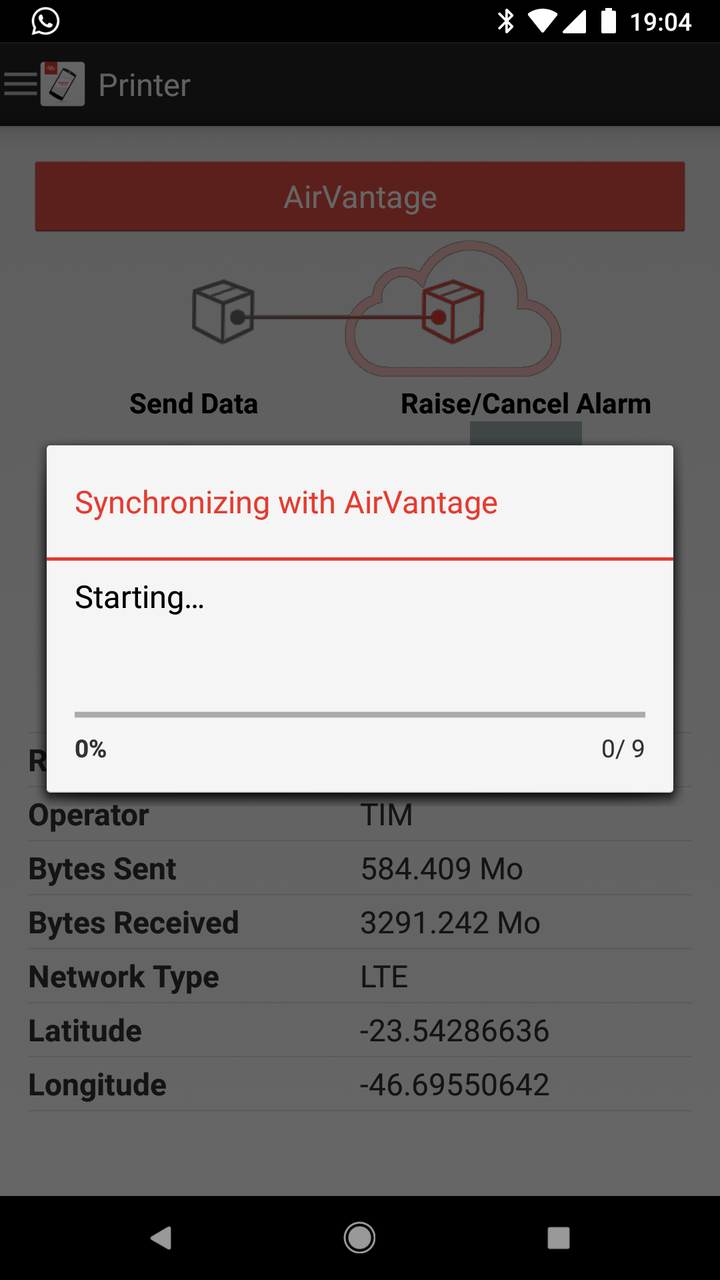The height and width of the screenshot is (1280, 720).
Task: Open the recent apps overview
Action: 559,1238
